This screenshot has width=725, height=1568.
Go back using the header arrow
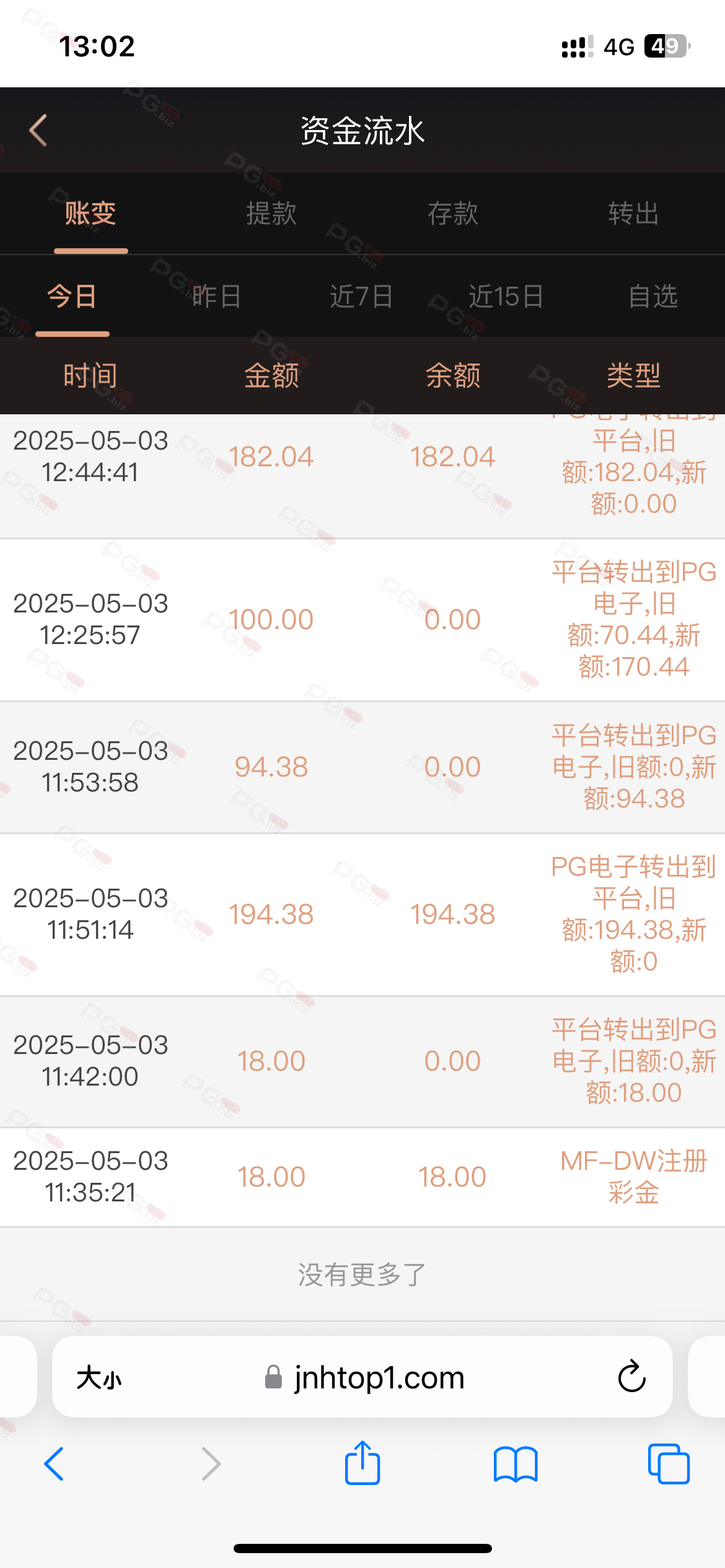tap(38, 130)
